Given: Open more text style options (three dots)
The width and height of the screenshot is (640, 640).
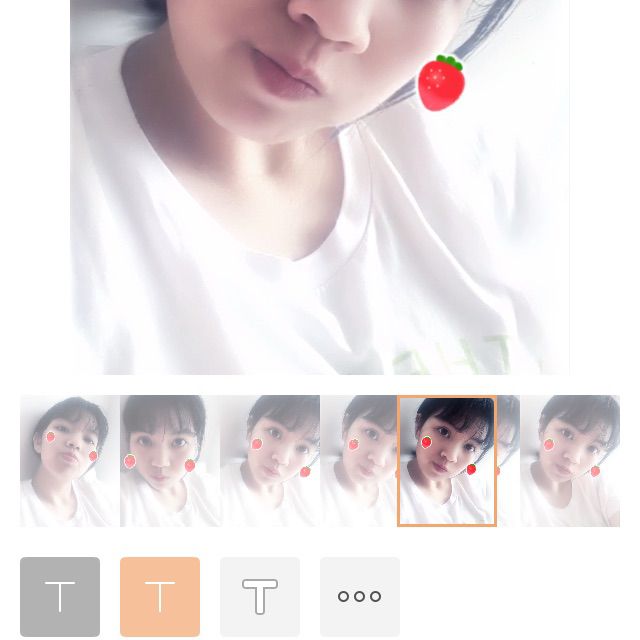Looking at the screenshot, I should point(360,597).
